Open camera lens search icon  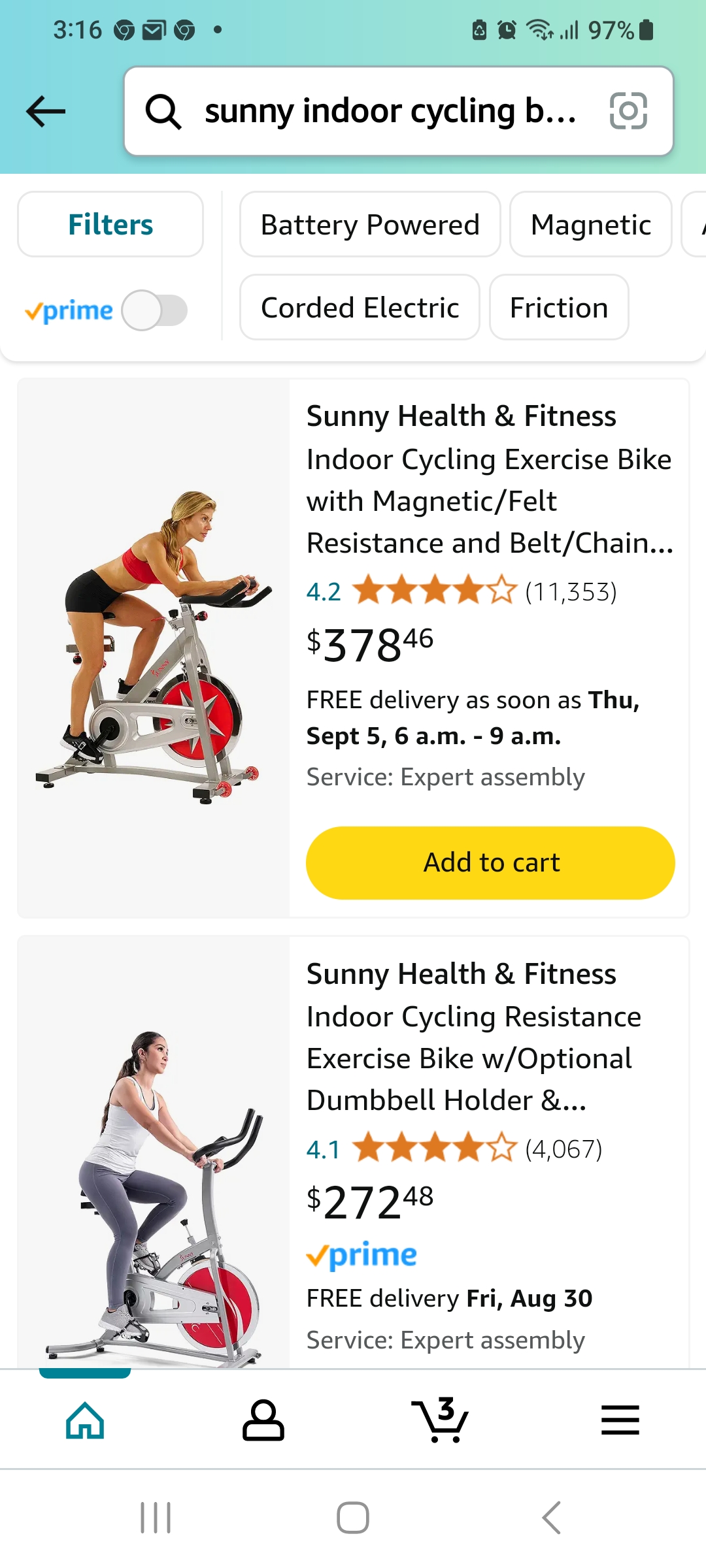(628, 111)
